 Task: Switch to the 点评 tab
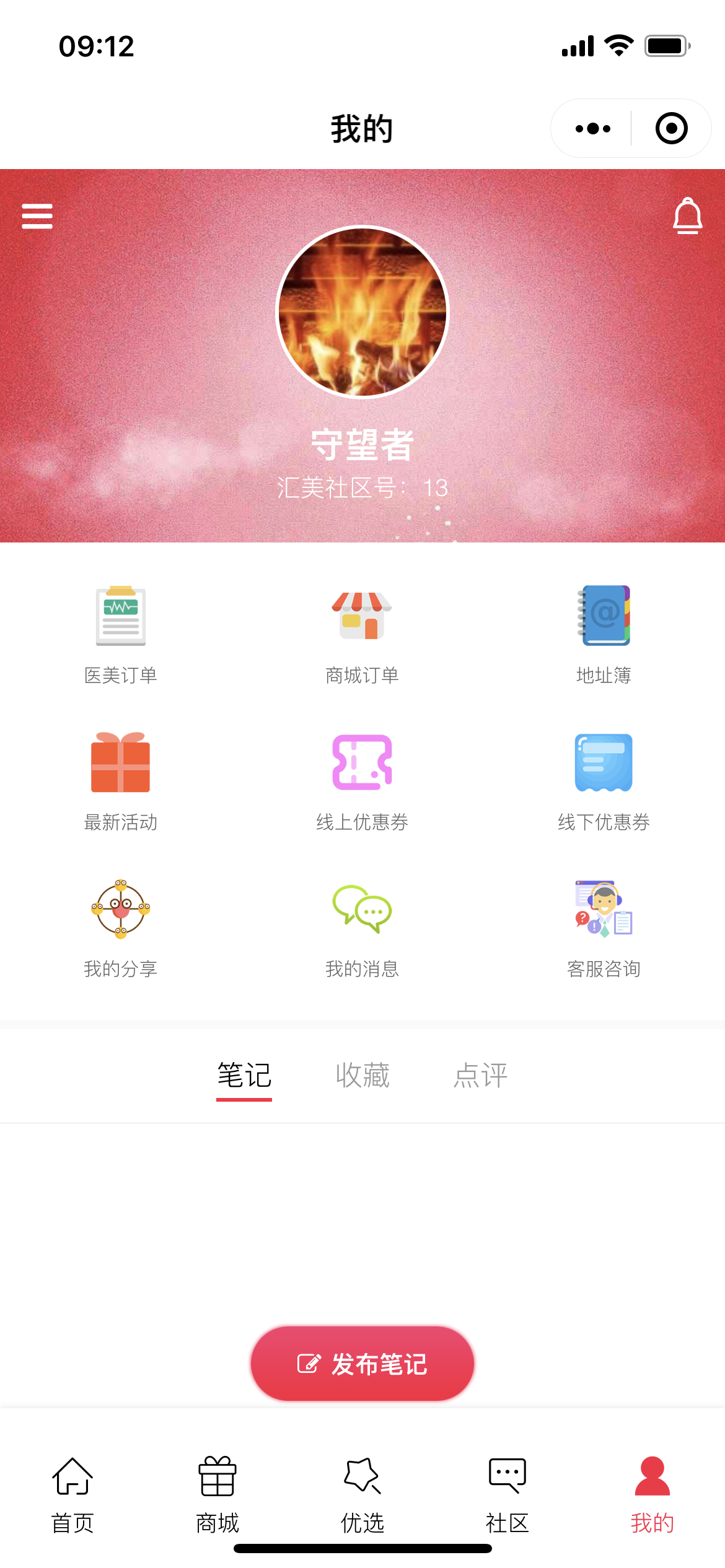(480, 1075)
